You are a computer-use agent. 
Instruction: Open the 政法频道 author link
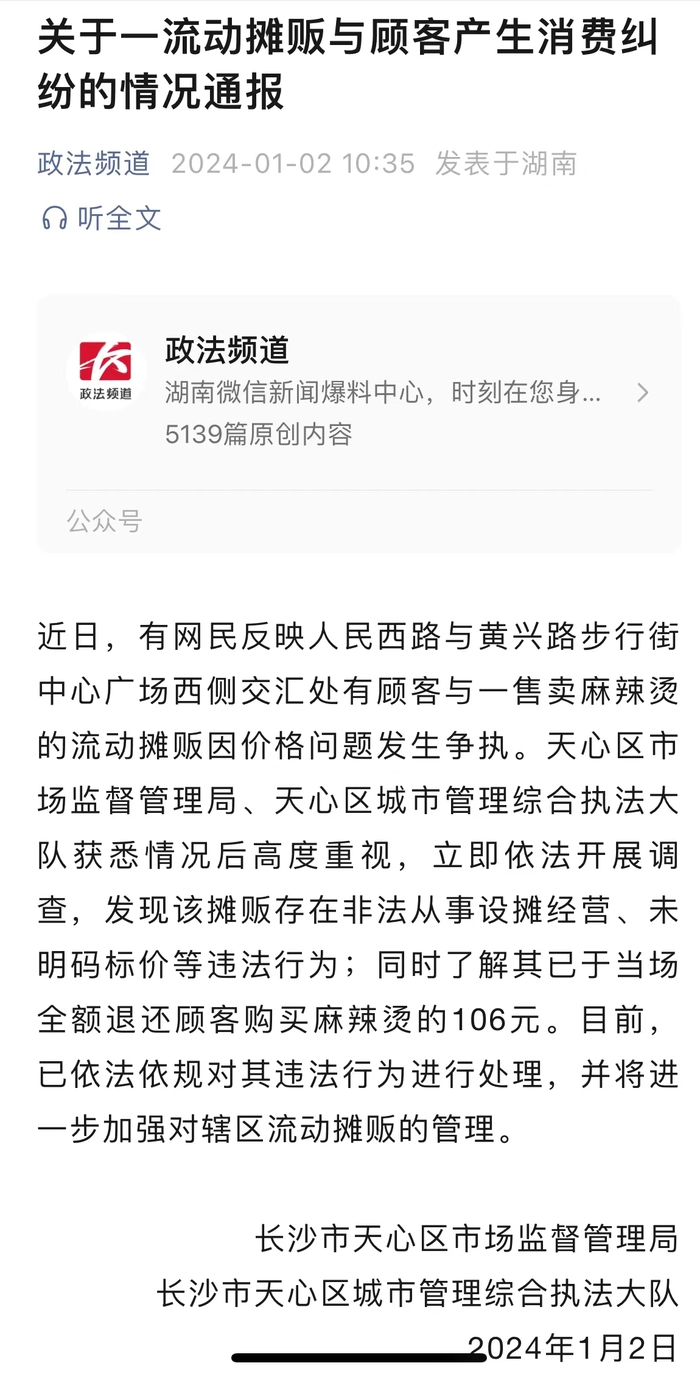tap(94, 163)
